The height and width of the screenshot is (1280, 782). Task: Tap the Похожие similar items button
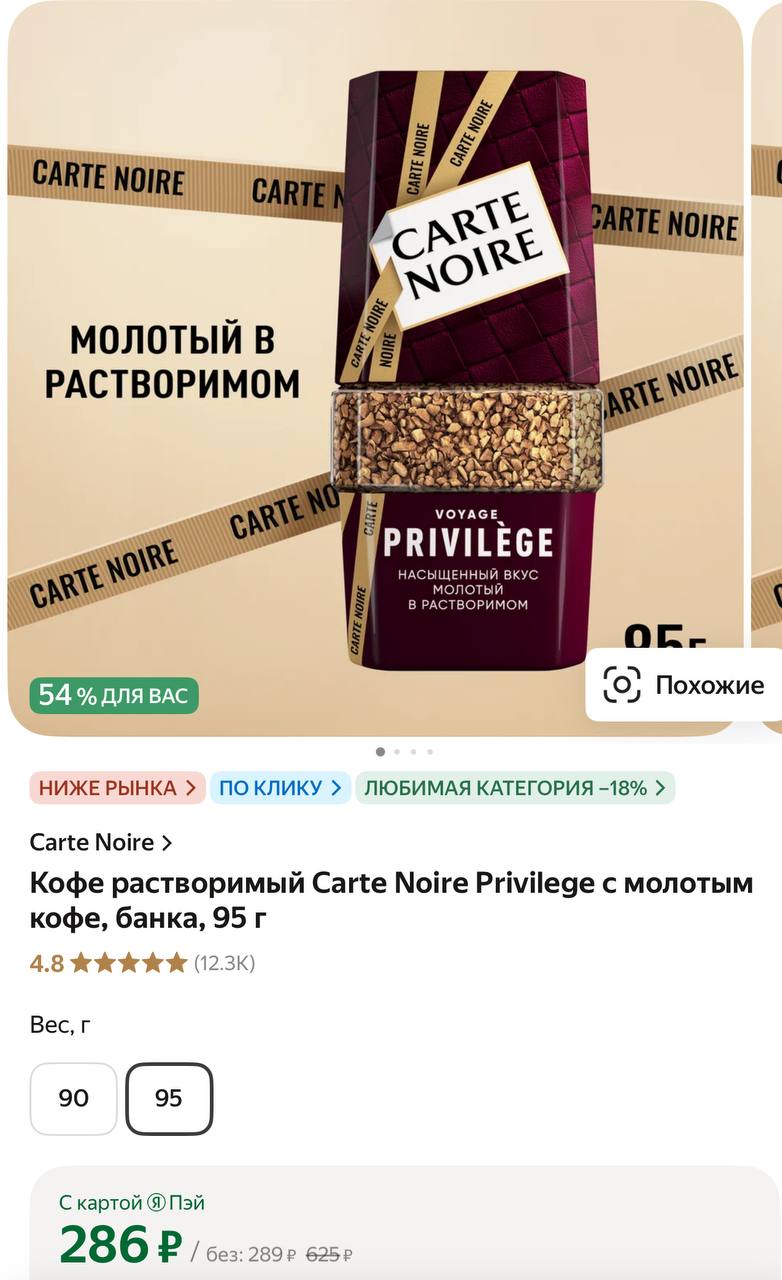click(x=683, y=685)
